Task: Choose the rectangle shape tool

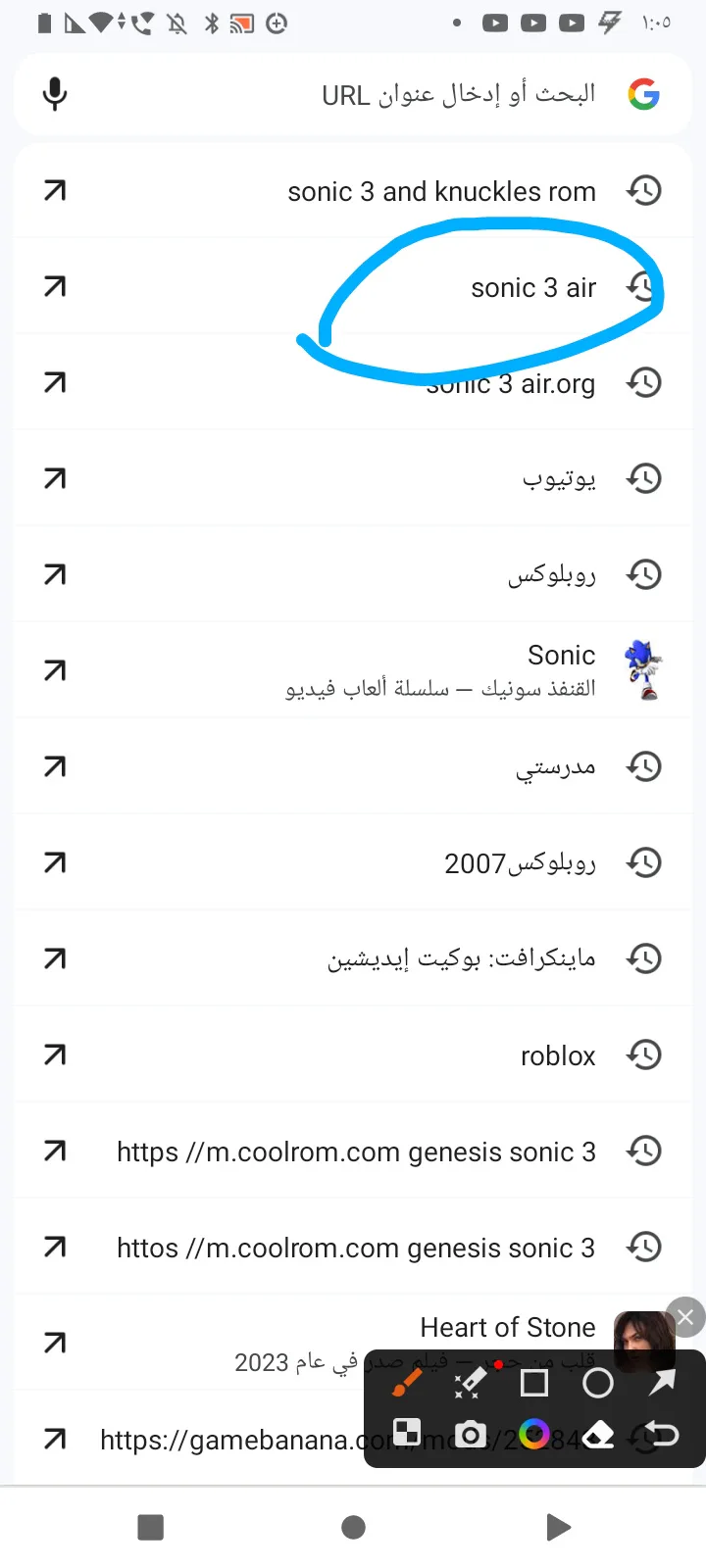Action: click(x=534, y=1383)
